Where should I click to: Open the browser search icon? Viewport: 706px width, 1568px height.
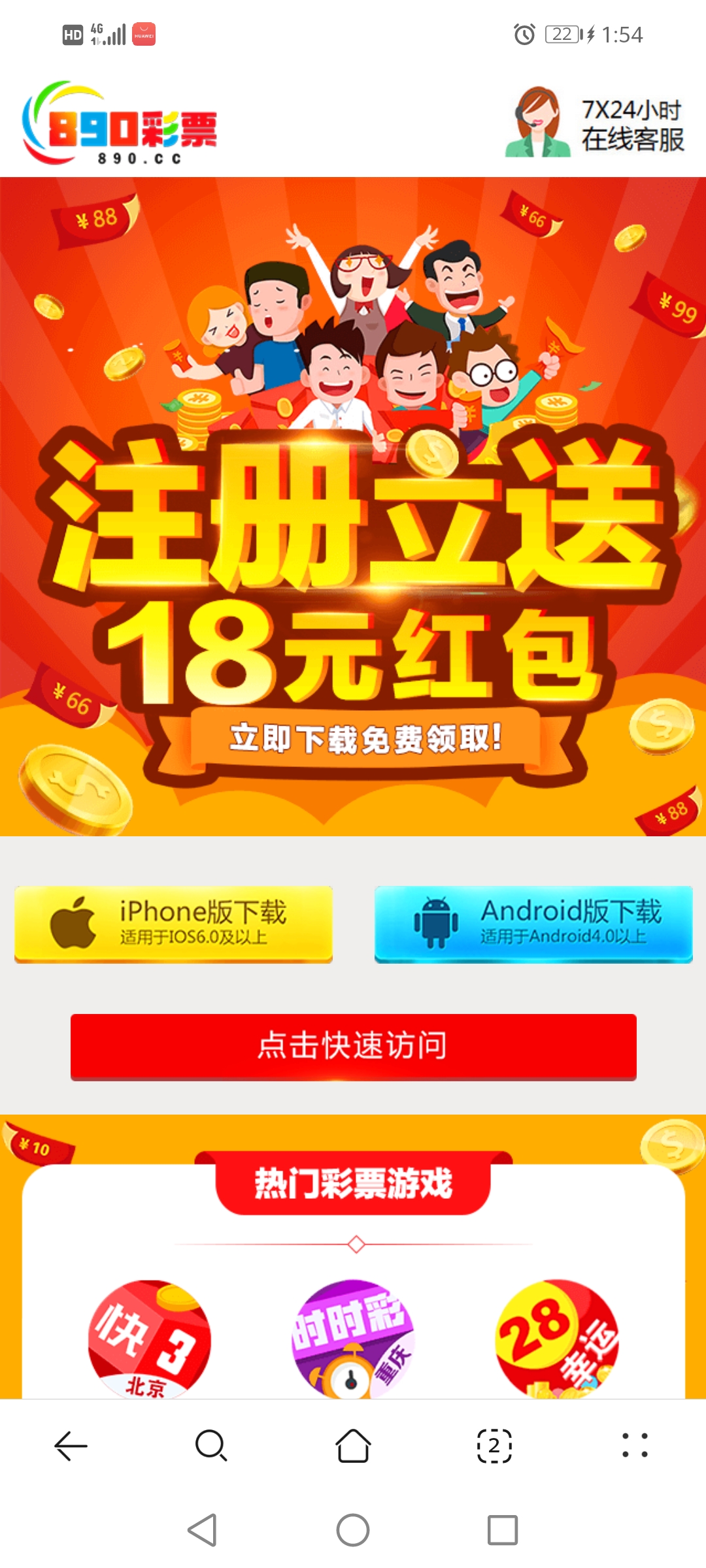pos(212,1445)
